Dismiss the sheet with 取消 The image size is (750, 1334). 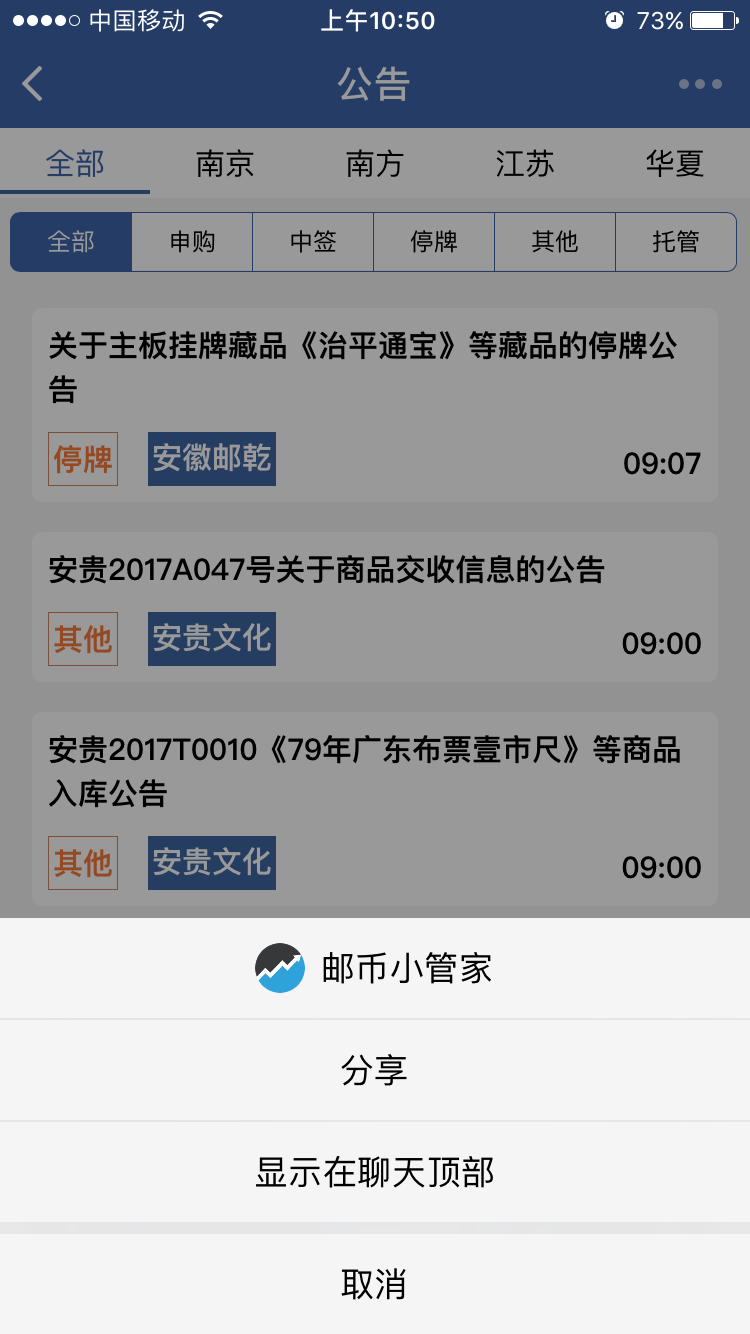point(375,1284)
